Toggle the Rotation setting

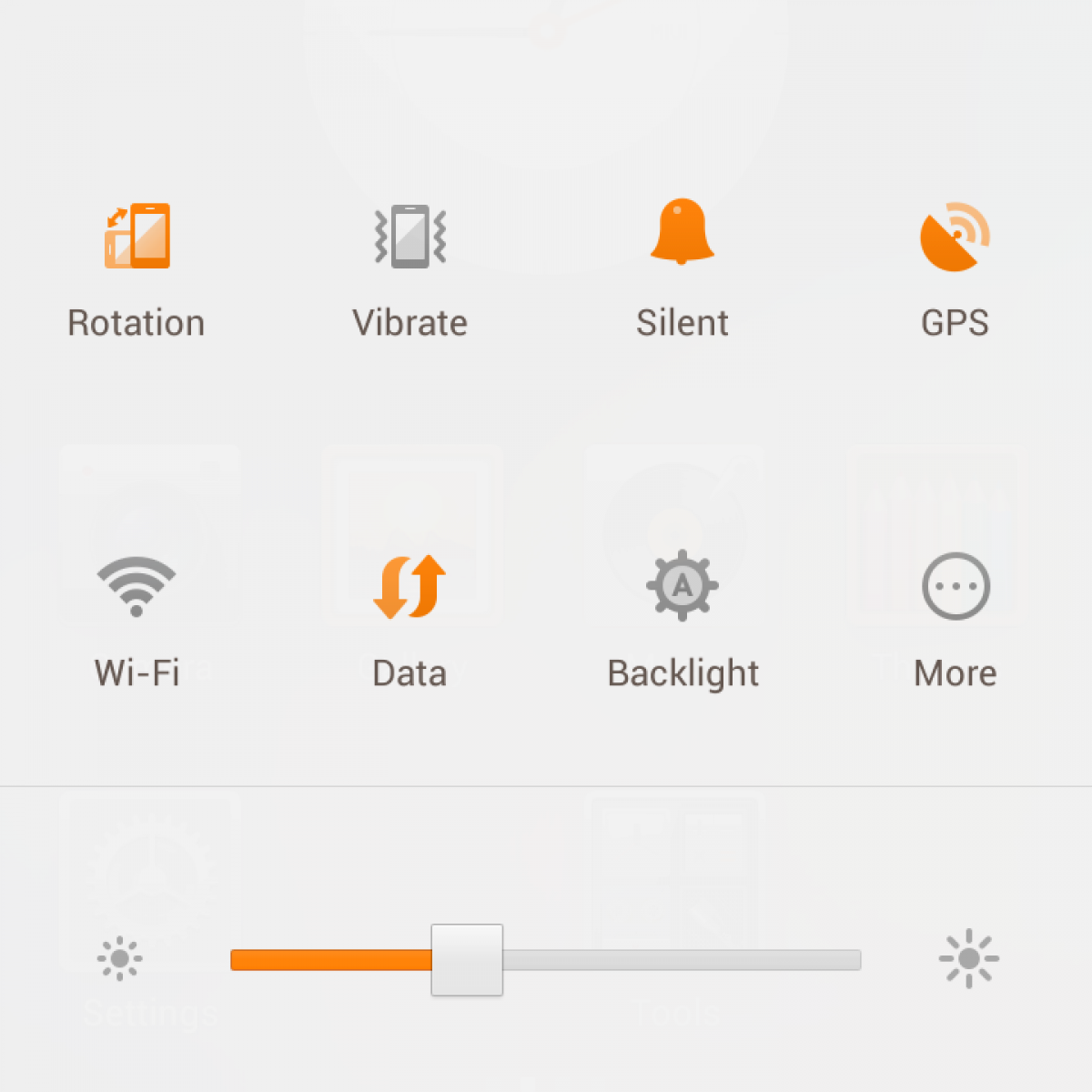tap(136, 237)
